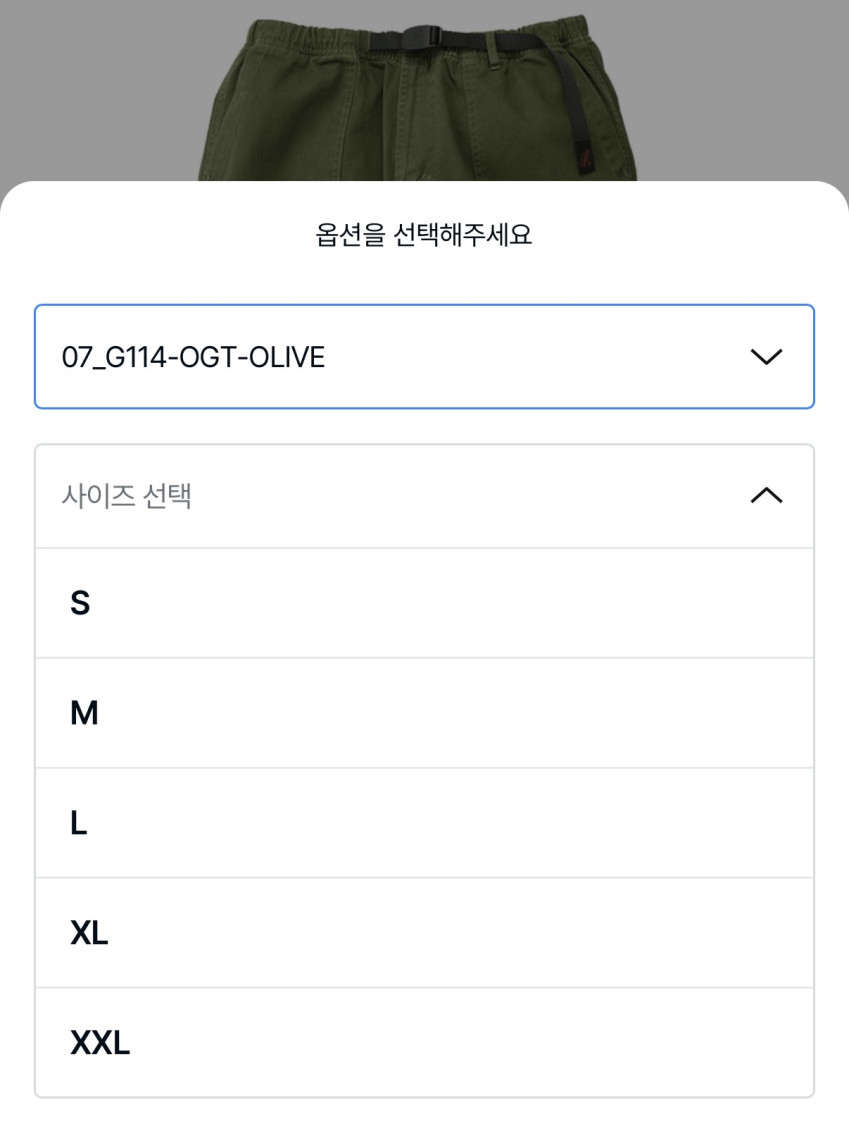The width and height of the screenshot is (849, 1131).
Task: Collapse the 사이즈 선택 size list
Action: click(x=424, y=496)
